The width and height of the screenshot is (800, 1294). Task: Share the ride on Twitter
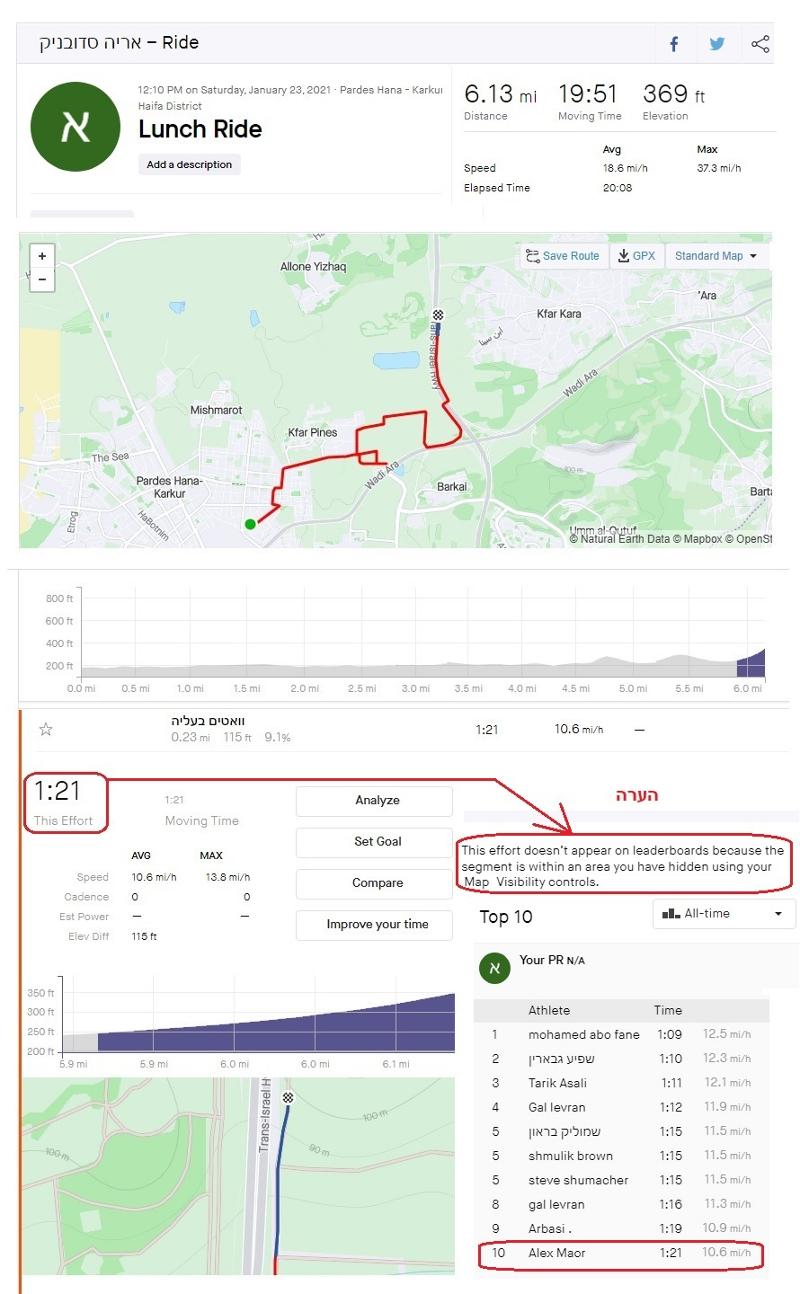click(717, 44)
